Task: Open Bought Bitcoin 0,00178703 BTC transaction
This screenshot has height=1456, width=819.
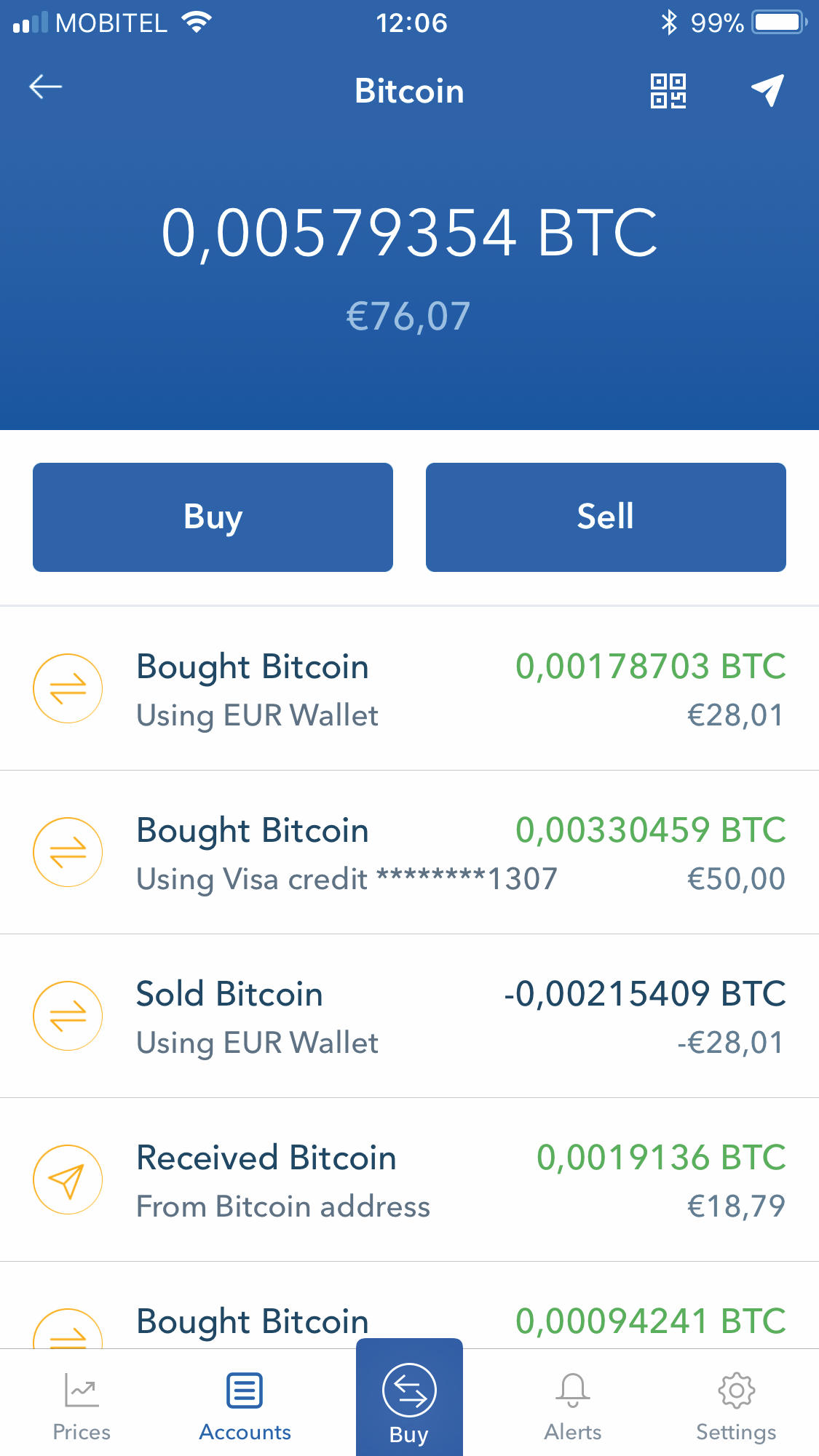Action: point(409,689)
